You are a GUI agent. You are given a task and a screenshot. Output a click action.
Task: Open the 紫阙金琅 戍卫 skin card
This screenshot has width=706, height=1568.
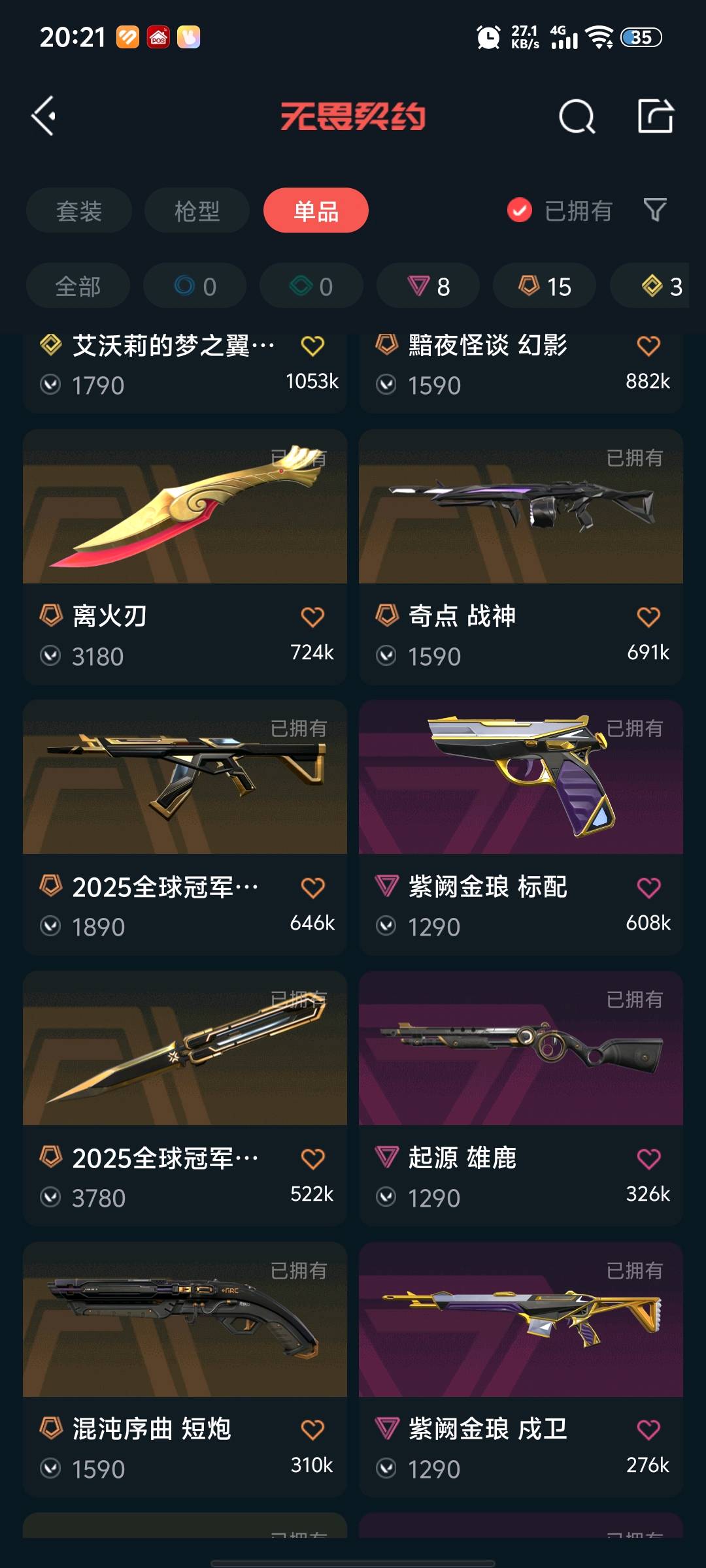point(521,1369)
